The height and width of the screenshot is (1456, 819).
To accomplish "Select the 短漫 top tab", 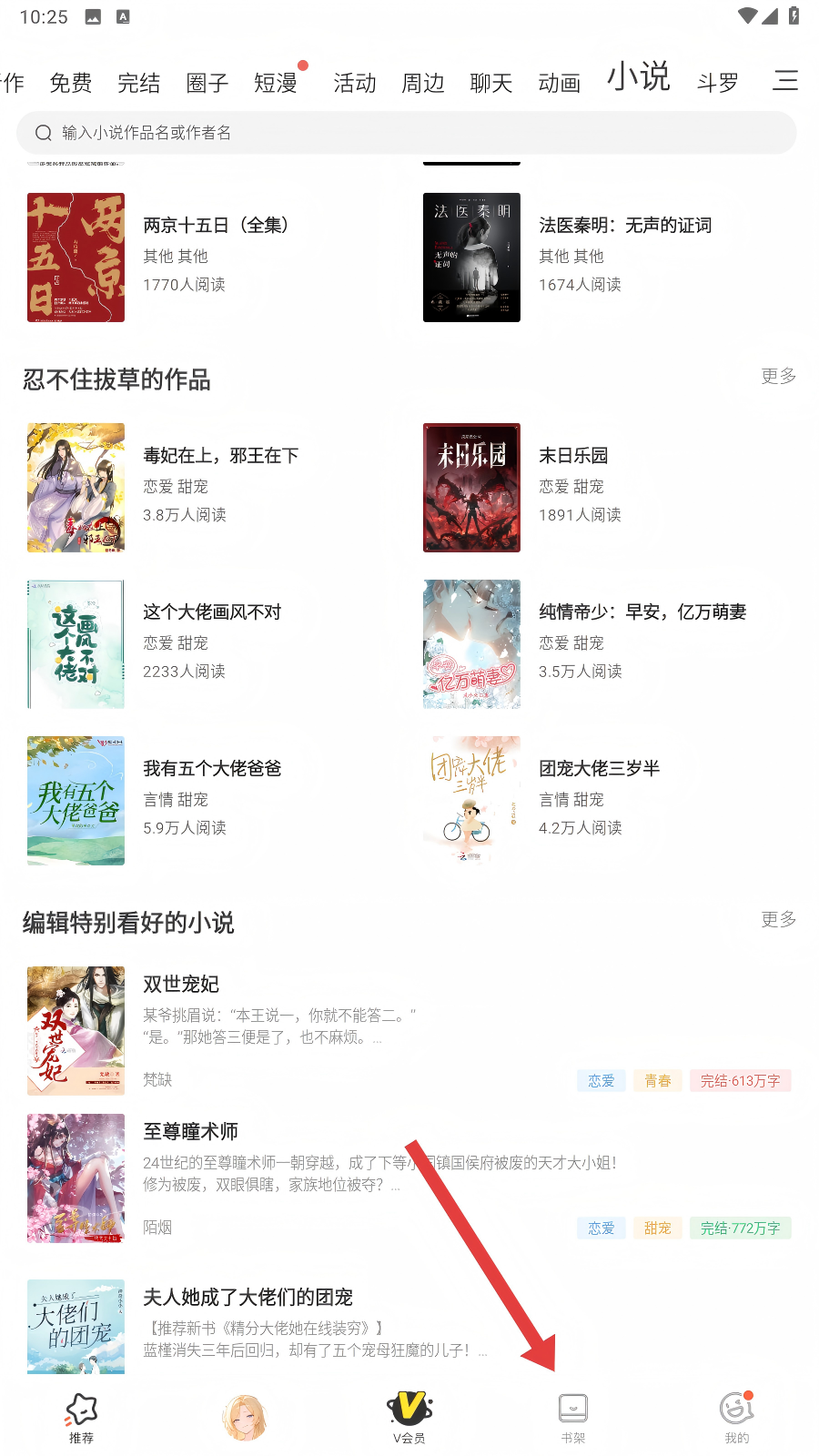I will [x=276, y=83].
